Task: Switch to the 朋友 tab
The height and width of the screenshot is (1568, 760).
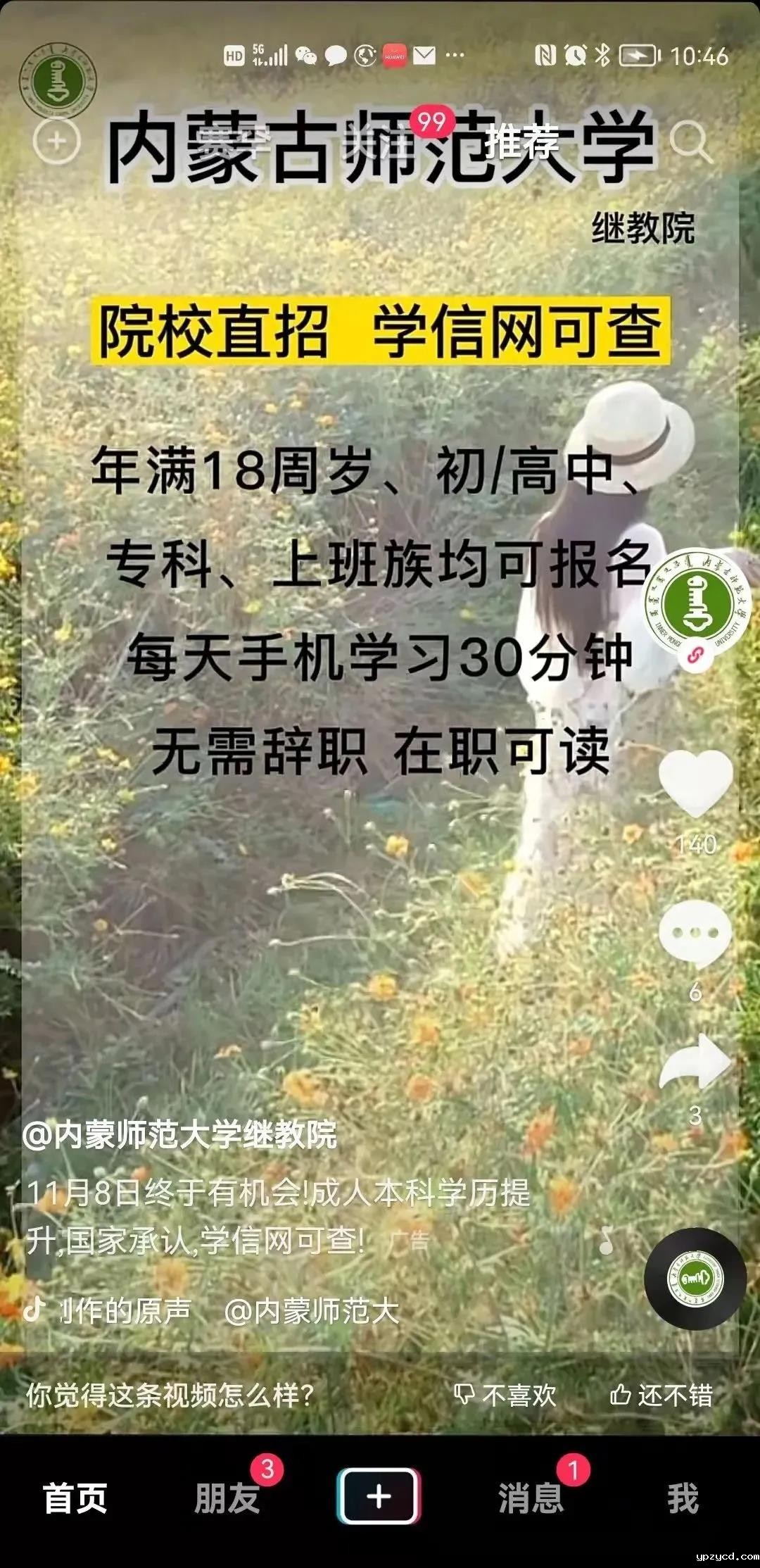Action: [x=227, y=1498]
